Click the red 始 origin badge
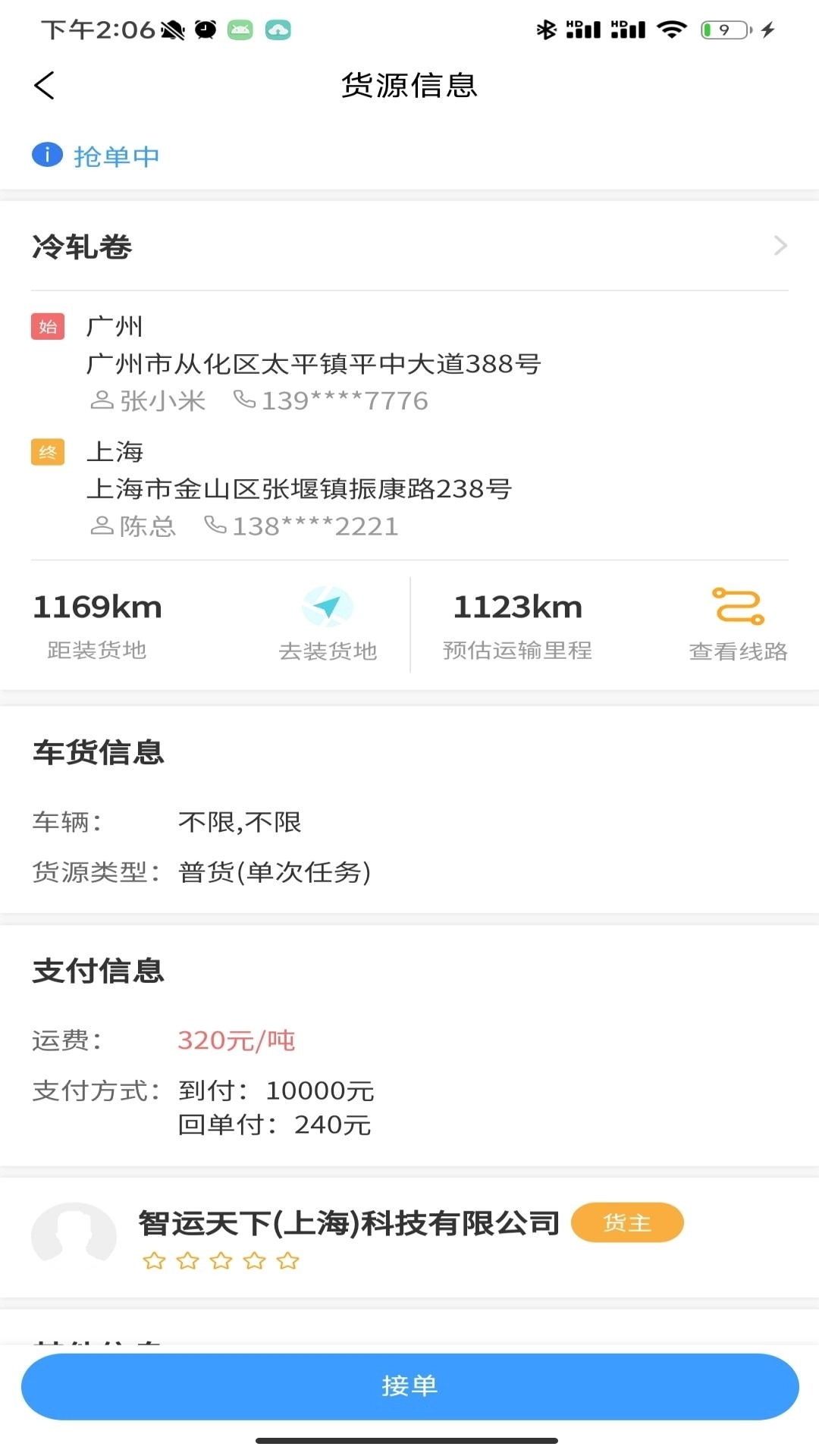The image size is (819, 1456). [x=47, y=326]
